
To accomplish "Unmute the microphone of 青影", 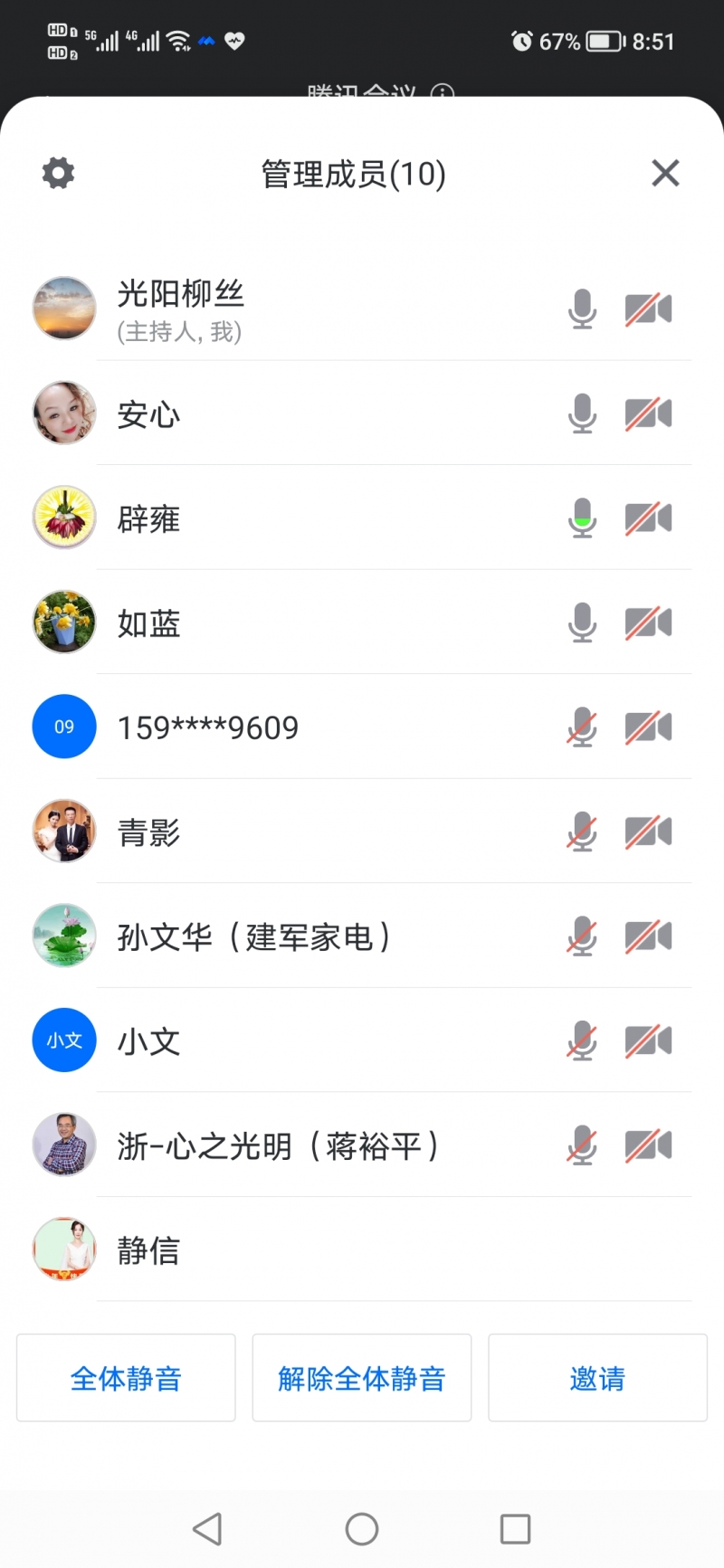I will point(583,832).
